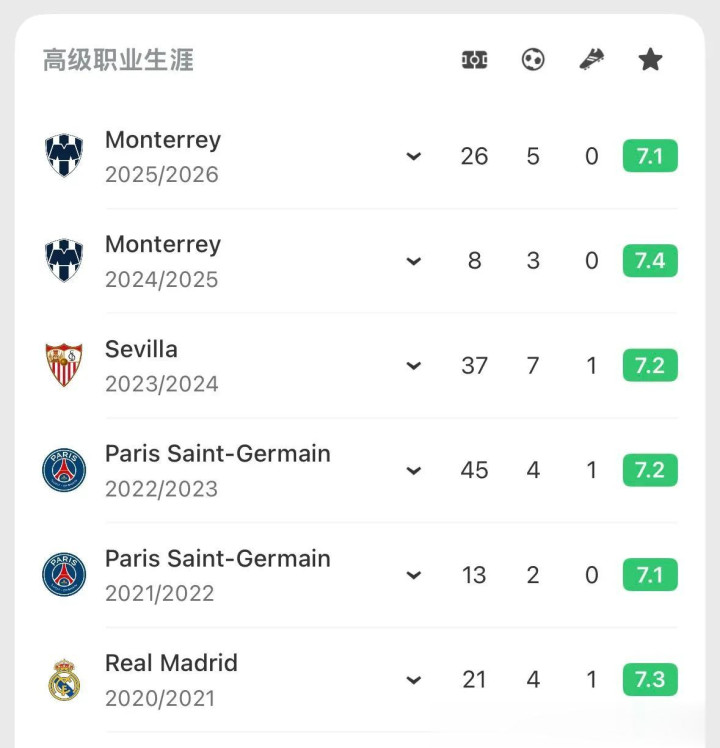This screenshot has height=748, width=720.
Task: Expand the Real Madrid 2020/2021 season row
Action: 414,681
